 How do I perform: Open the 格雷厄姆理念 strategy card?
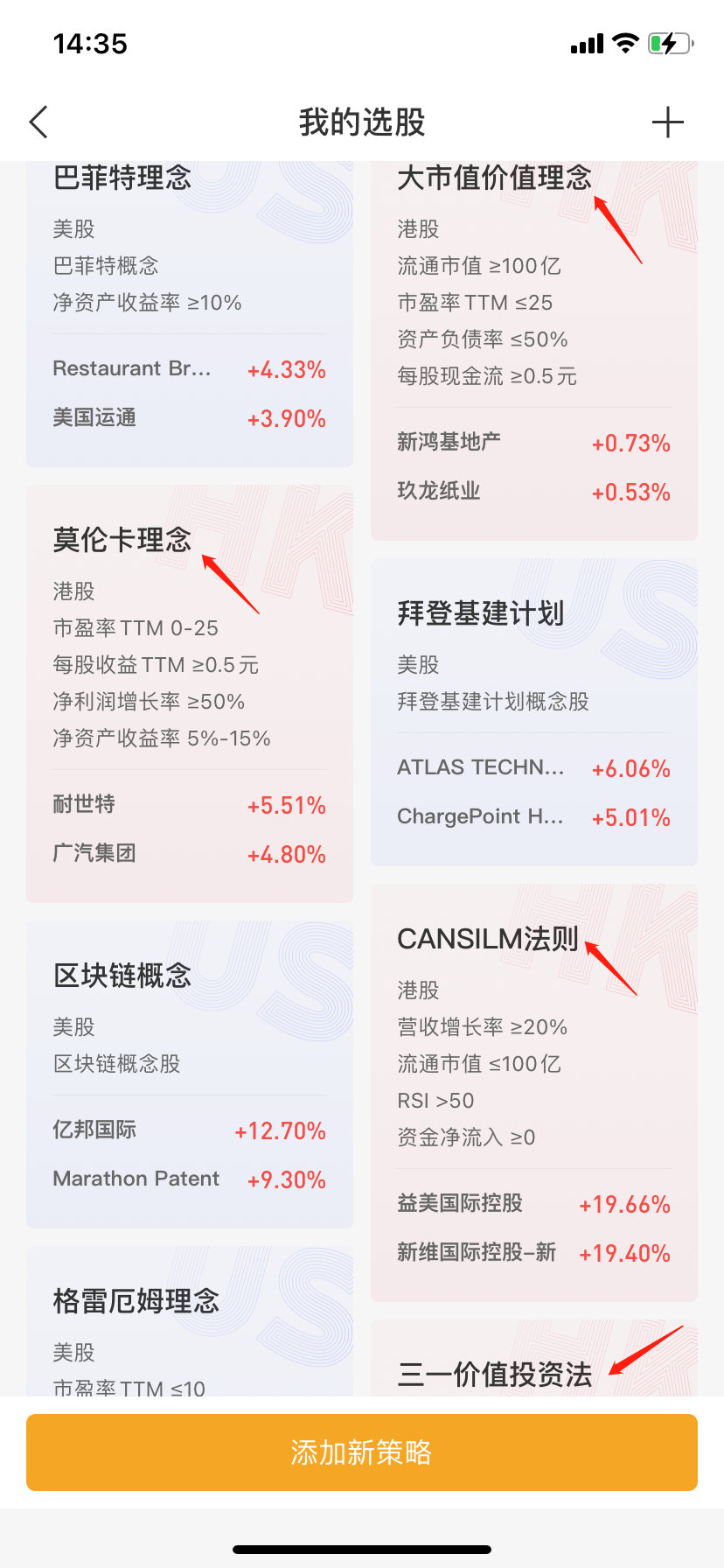click(x=189, y=1321)
